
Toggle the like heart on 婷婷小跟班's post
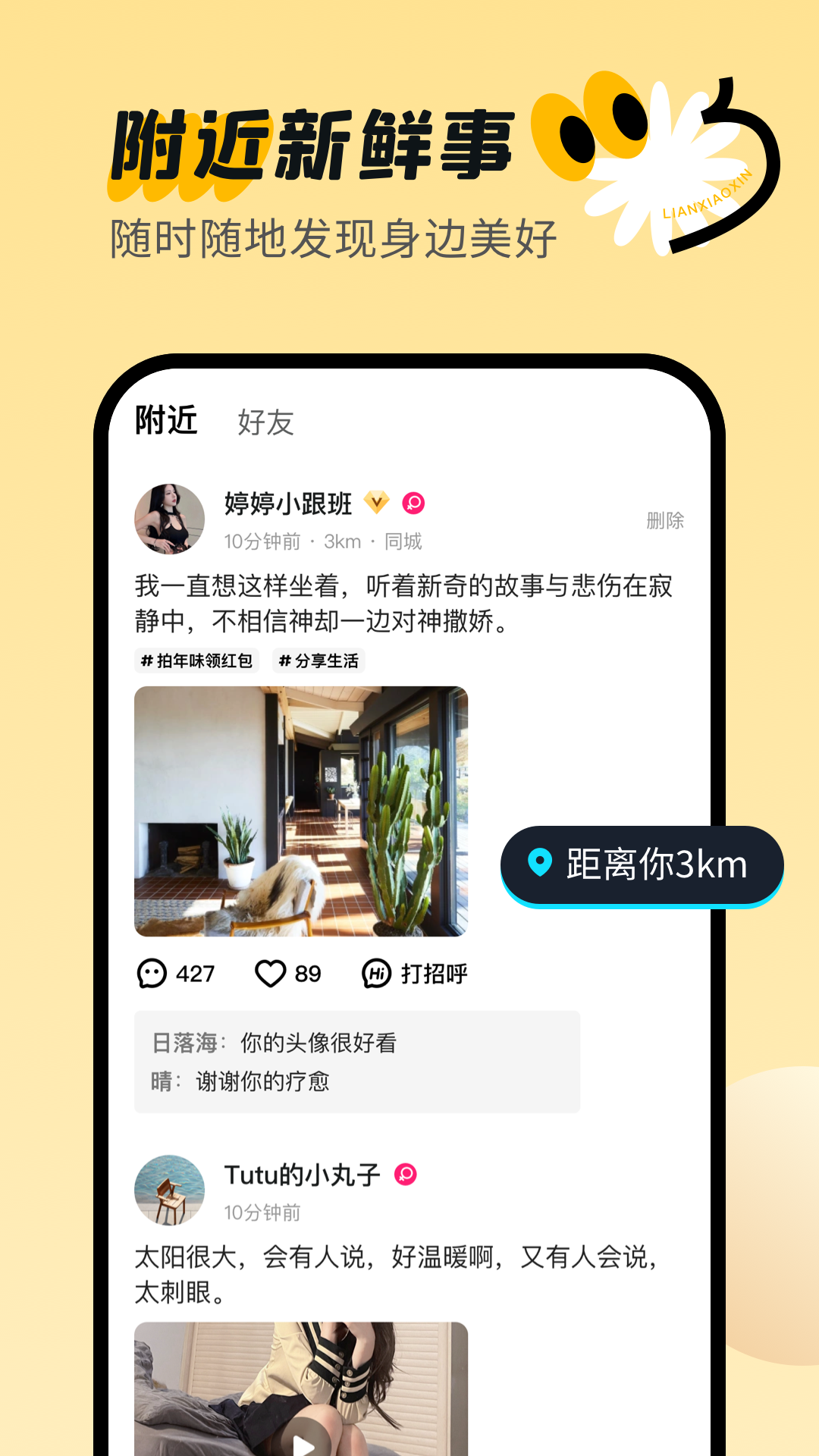click(271, 974)
